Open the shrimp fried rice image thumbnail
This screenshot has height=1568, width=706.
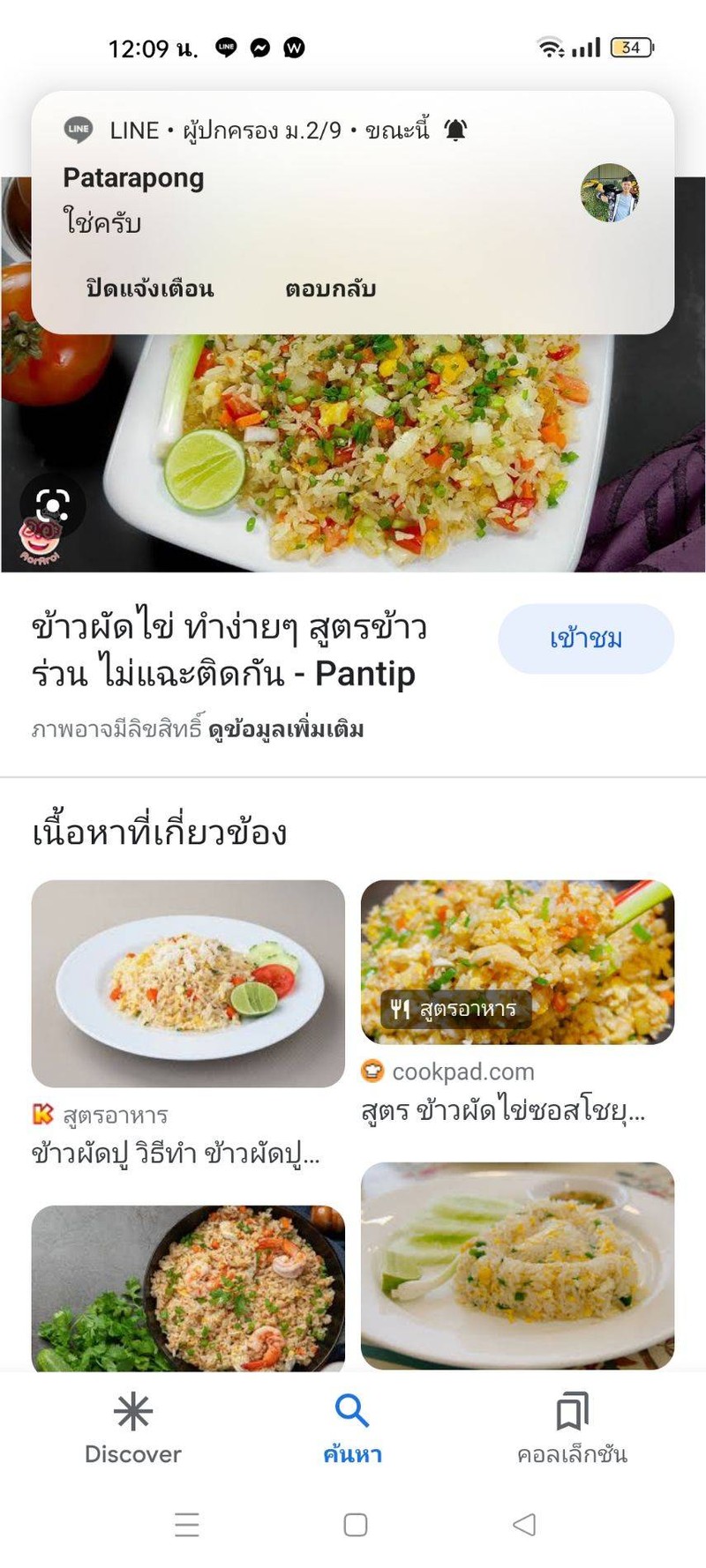(x=188, y=1279)
